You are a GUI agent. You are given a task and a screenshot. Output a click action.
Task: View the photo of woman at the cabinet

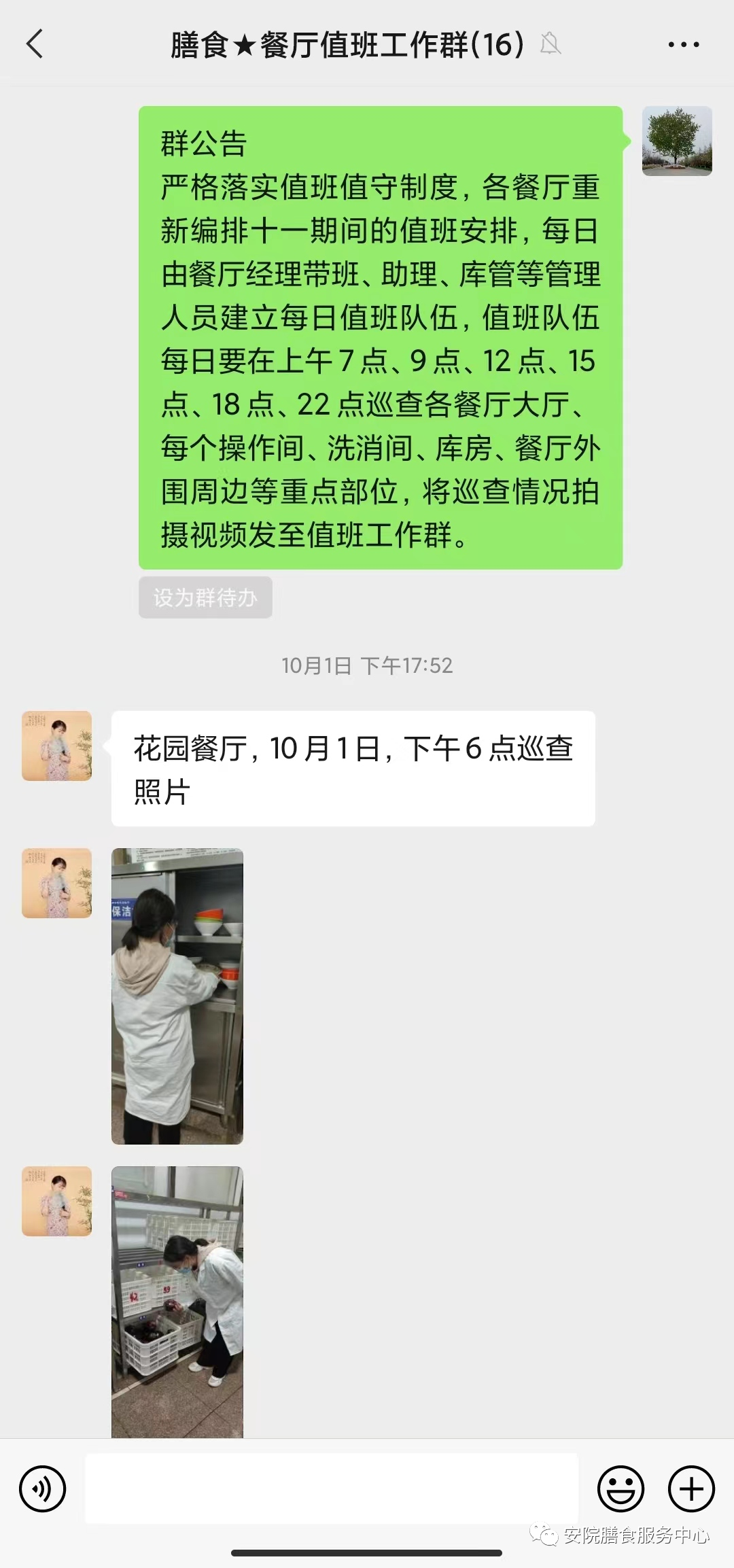pos(177,996)
